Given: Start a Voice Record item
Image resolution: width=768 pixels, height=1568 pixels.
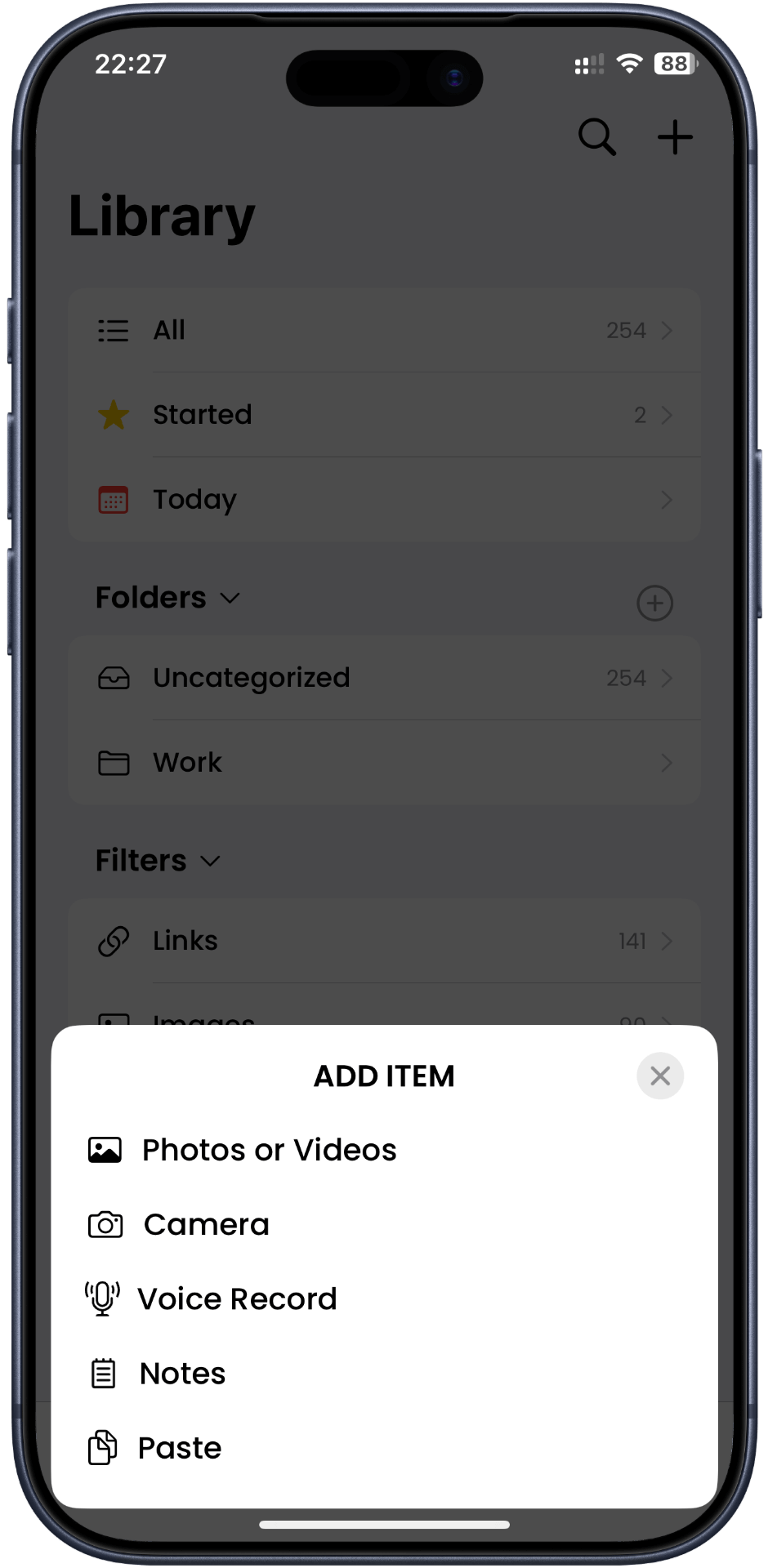Looking at the screenshot, I should click(237, 1298).
